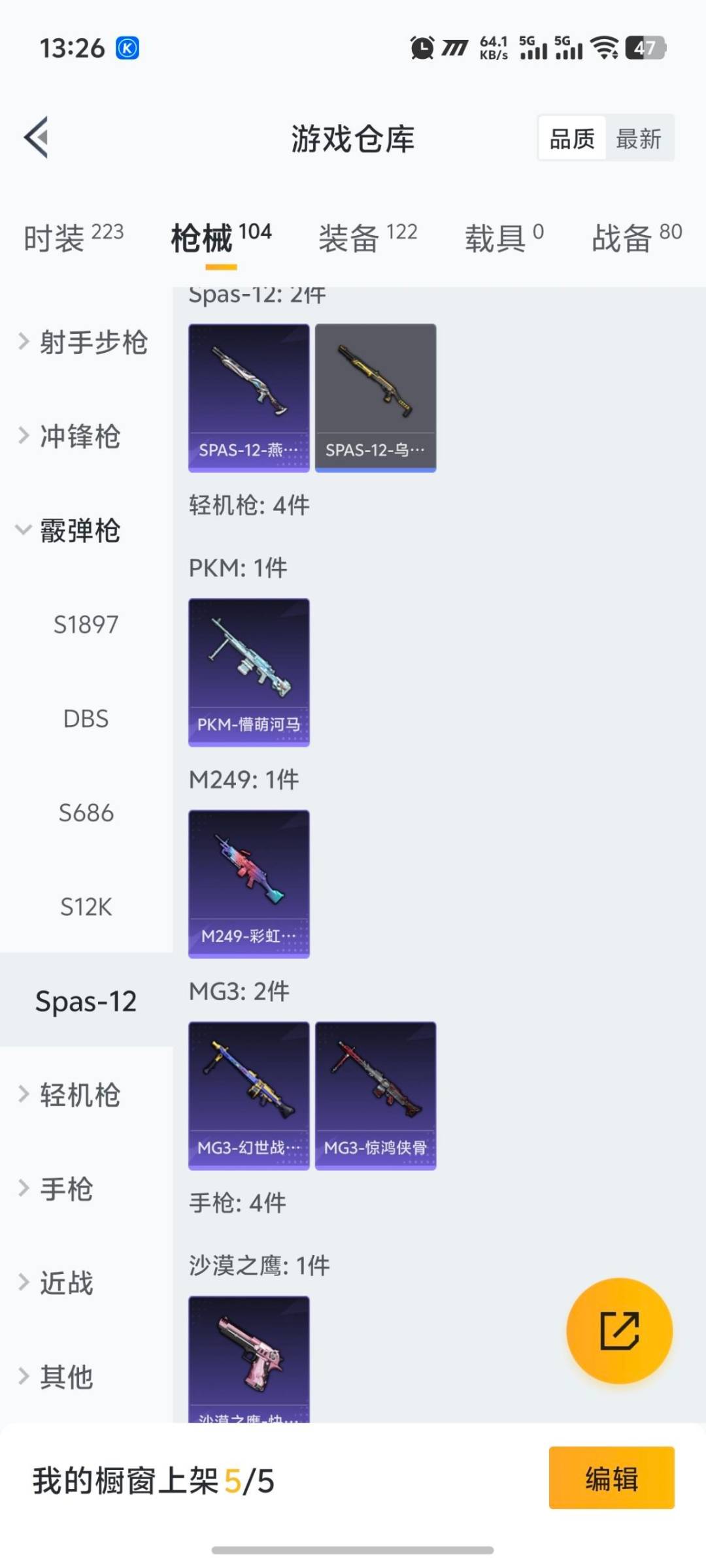This screenshot has height=1568, width=706.
Task: Click the back arrow in the top bar
Action: (x=37, y=138)
